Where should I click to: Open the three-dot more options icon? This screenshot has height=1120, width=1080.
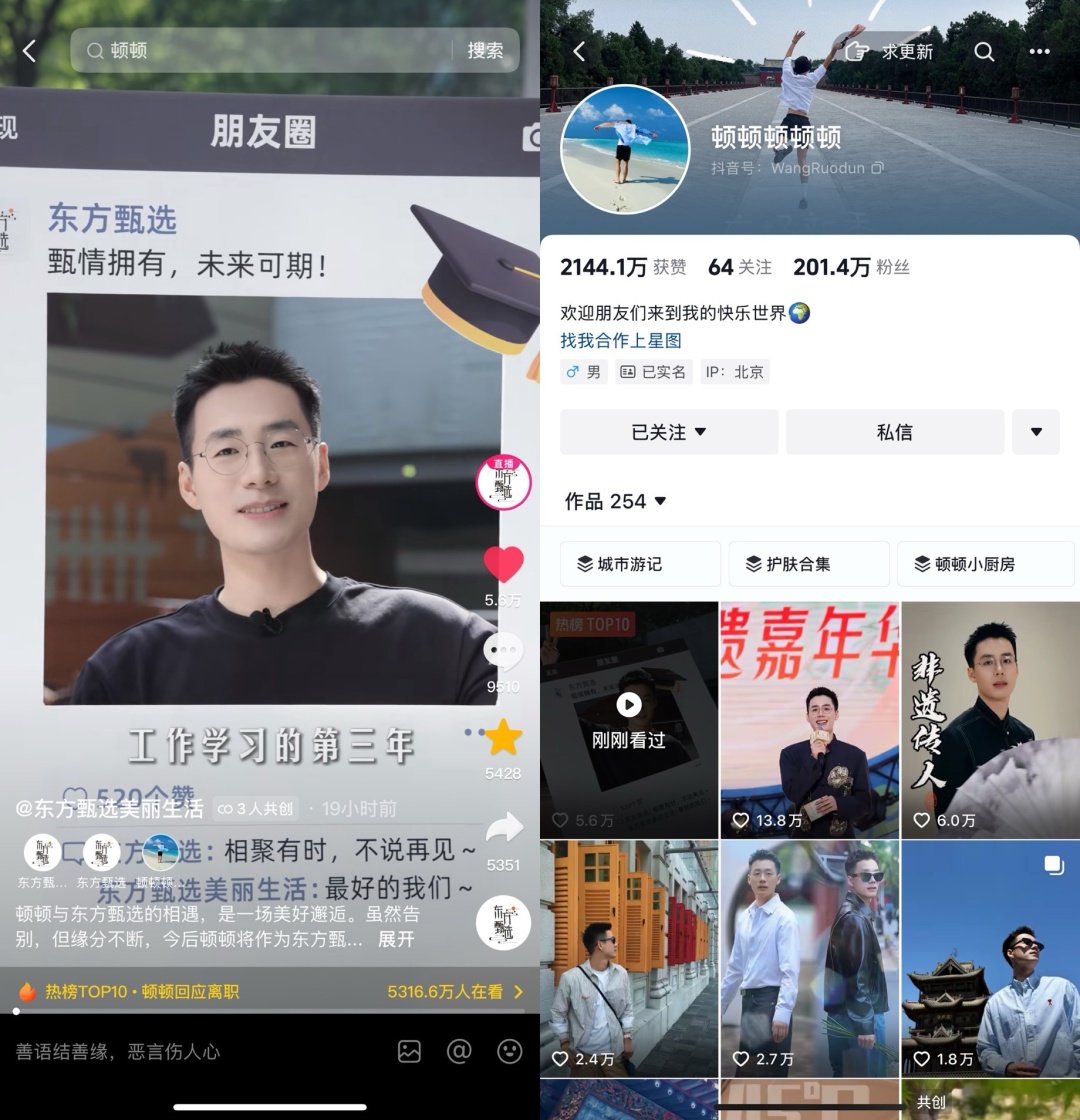coord(1040,51)
